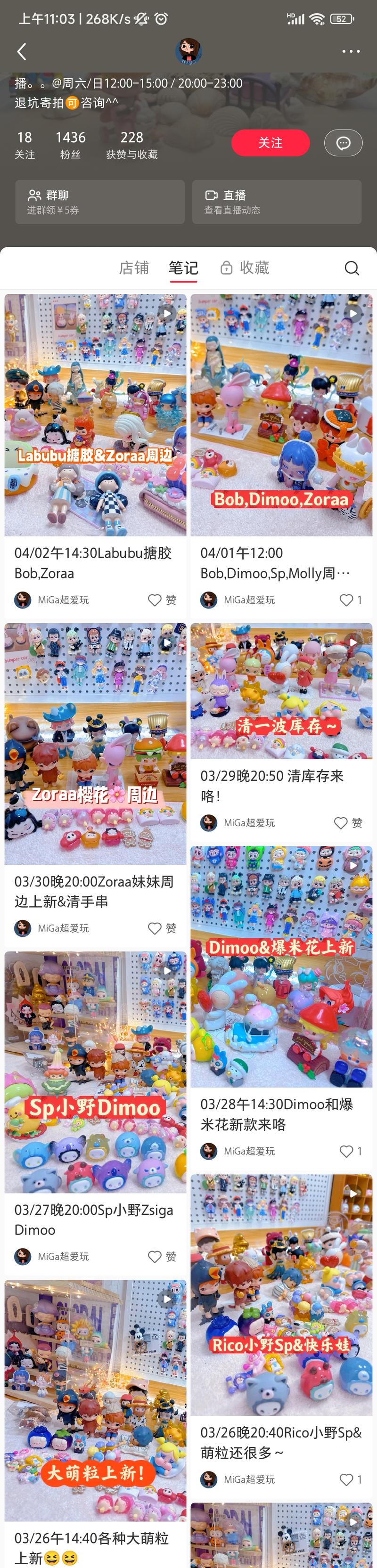Screen dimensions: 377x1568
Task: Tap the red 关注 follow button
Action: click(270, 142)
